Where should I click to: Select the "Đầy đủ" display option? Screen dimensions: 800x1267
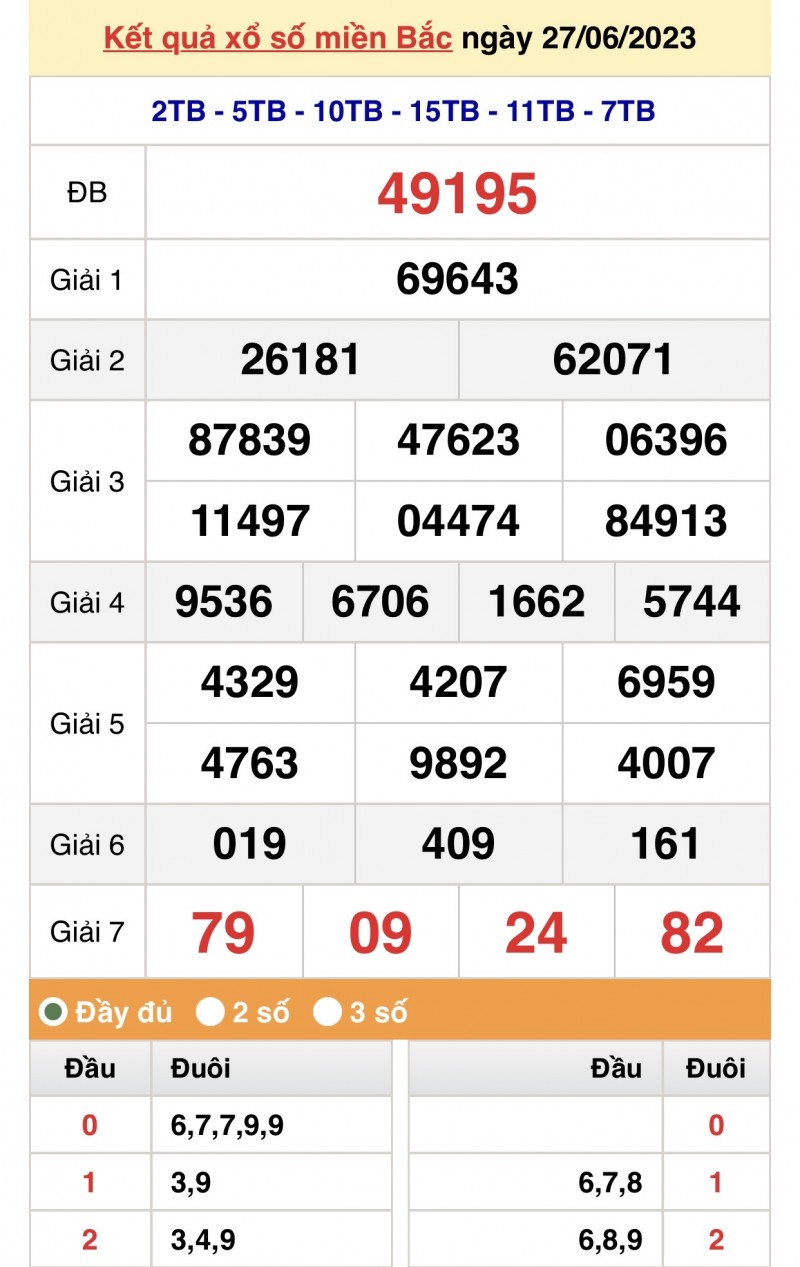(53, 1012)
